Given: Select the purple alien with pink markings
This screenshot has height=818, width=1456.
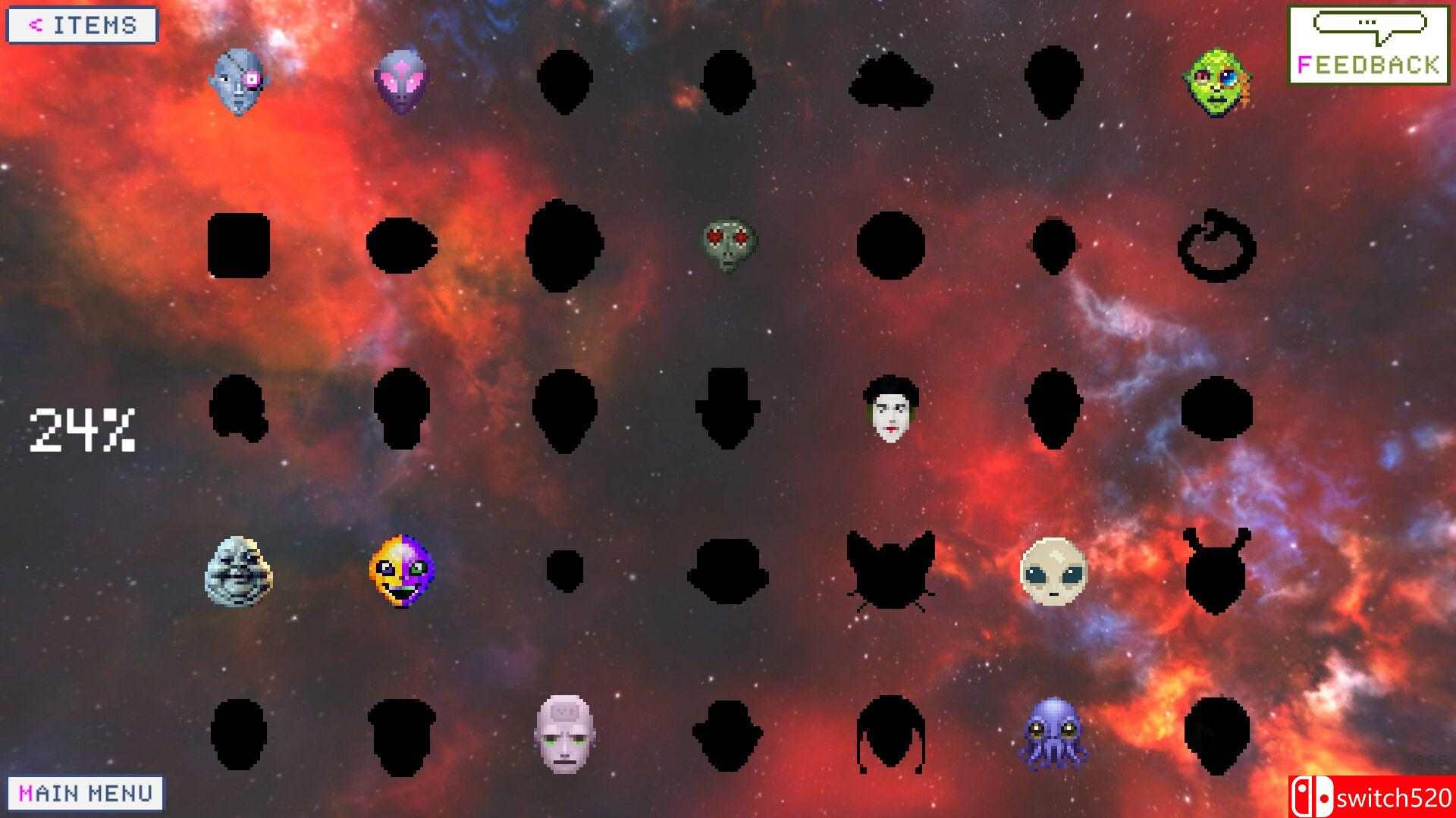Looking at the screenshot, I should tap(401, 81).
